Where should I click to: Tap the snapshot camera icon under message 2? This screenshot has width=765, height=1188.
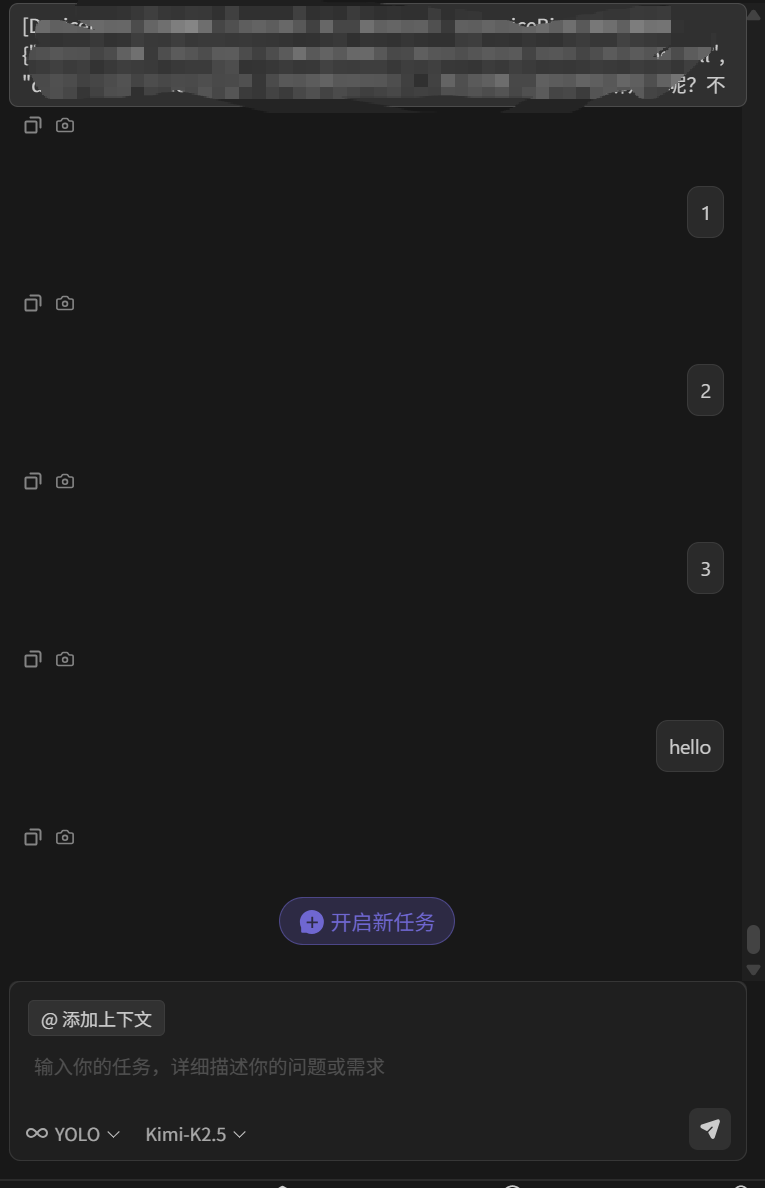65,481
